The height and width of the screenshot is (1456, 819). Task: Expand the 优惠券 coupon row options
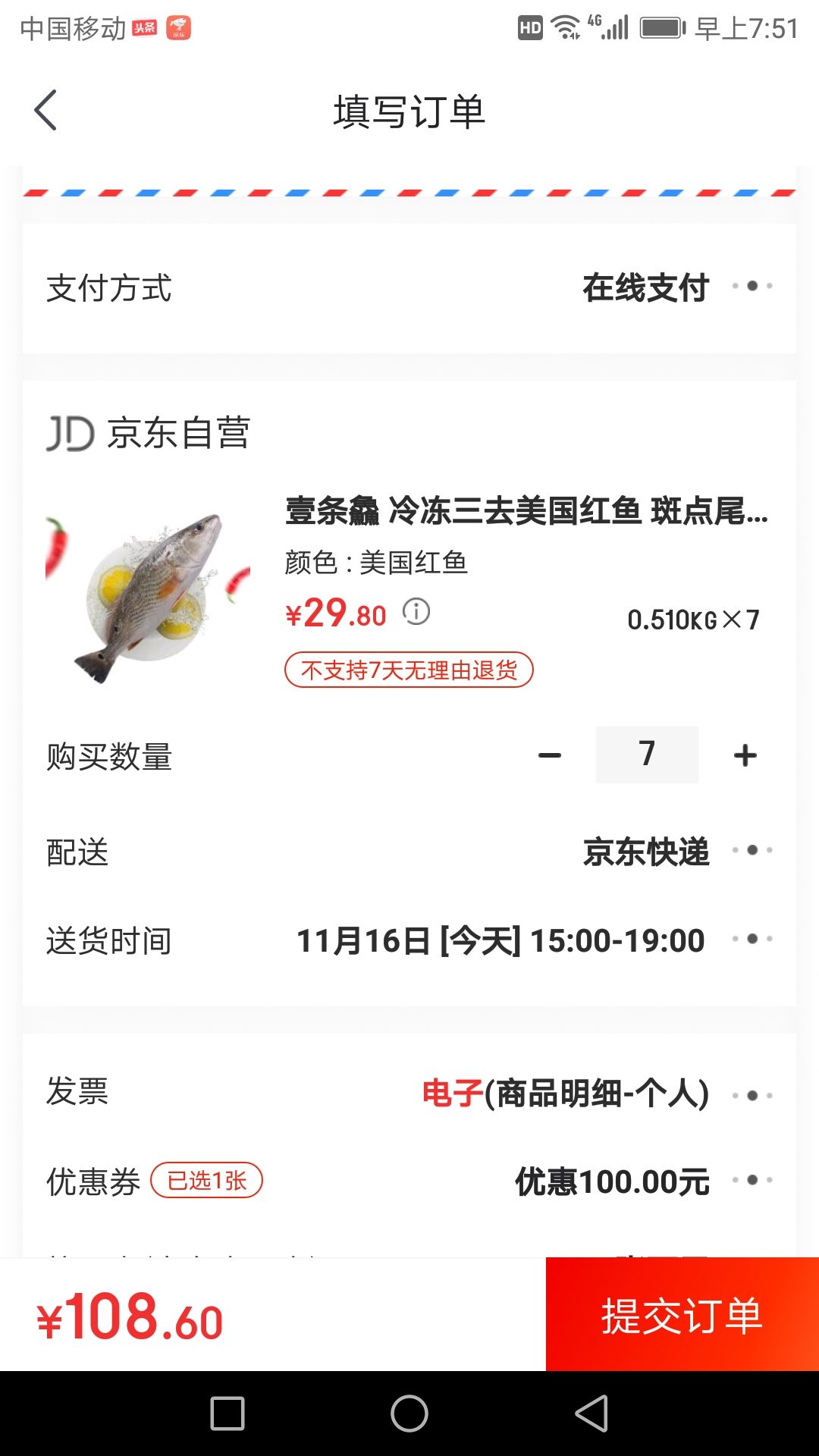(610, 1181)
